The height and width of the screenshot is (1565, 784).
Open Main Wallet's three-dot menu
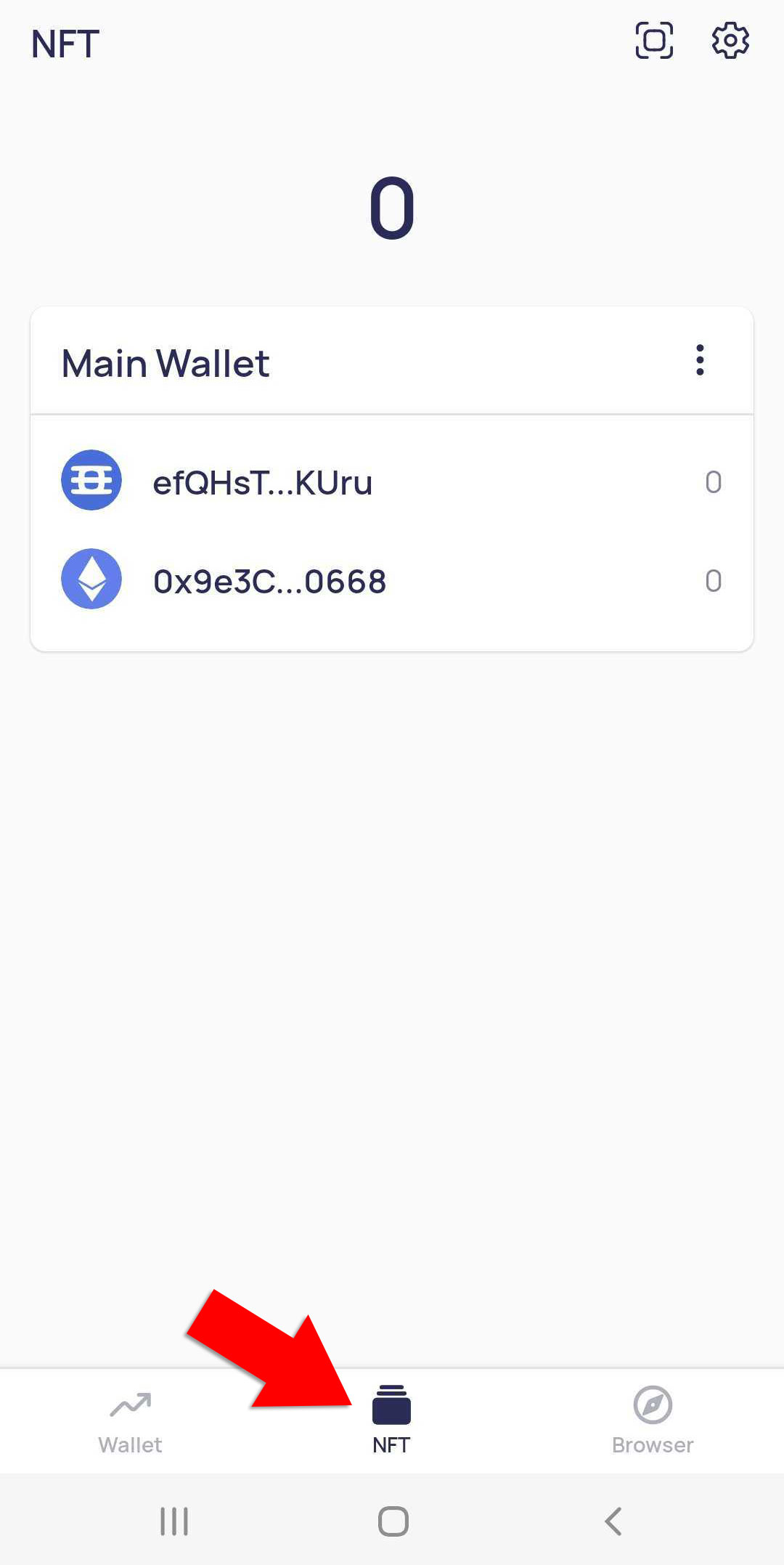coord(700,360)
